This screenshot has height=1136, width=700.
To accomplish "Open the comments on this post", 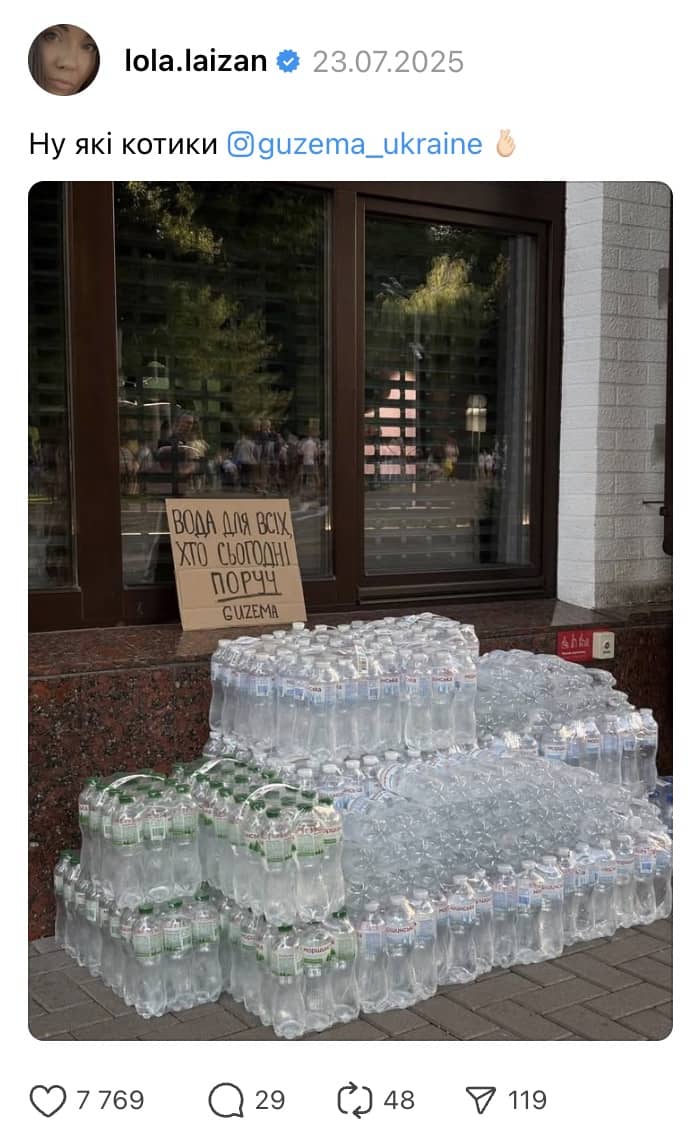I will click(226, 1101).
